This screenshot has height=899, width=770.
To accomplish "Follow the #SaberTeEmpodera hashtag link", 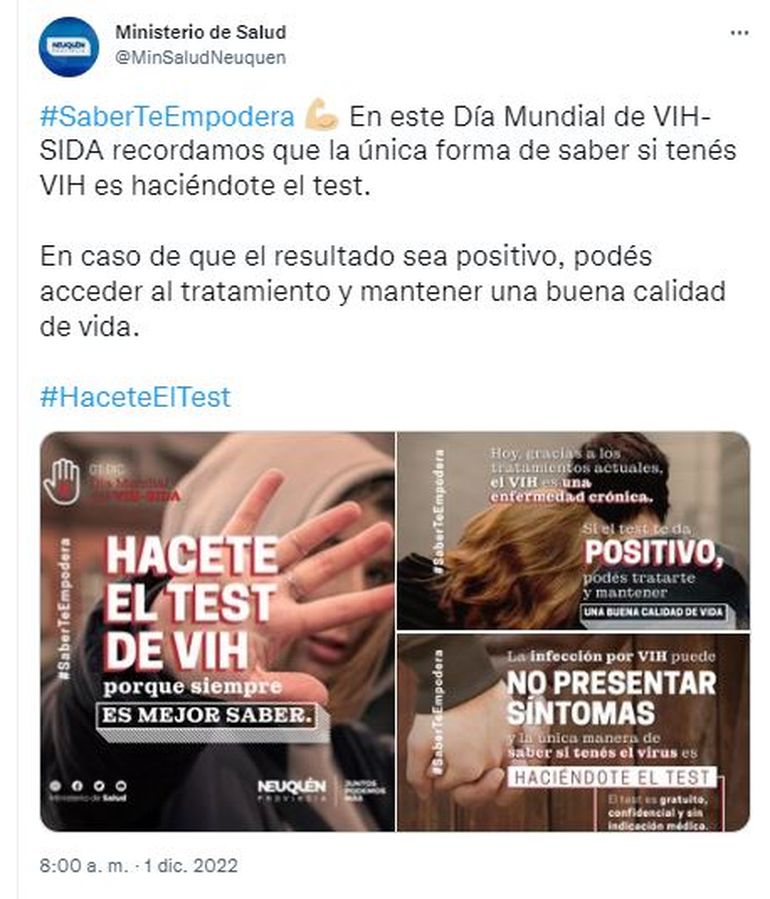I will 168,117.
